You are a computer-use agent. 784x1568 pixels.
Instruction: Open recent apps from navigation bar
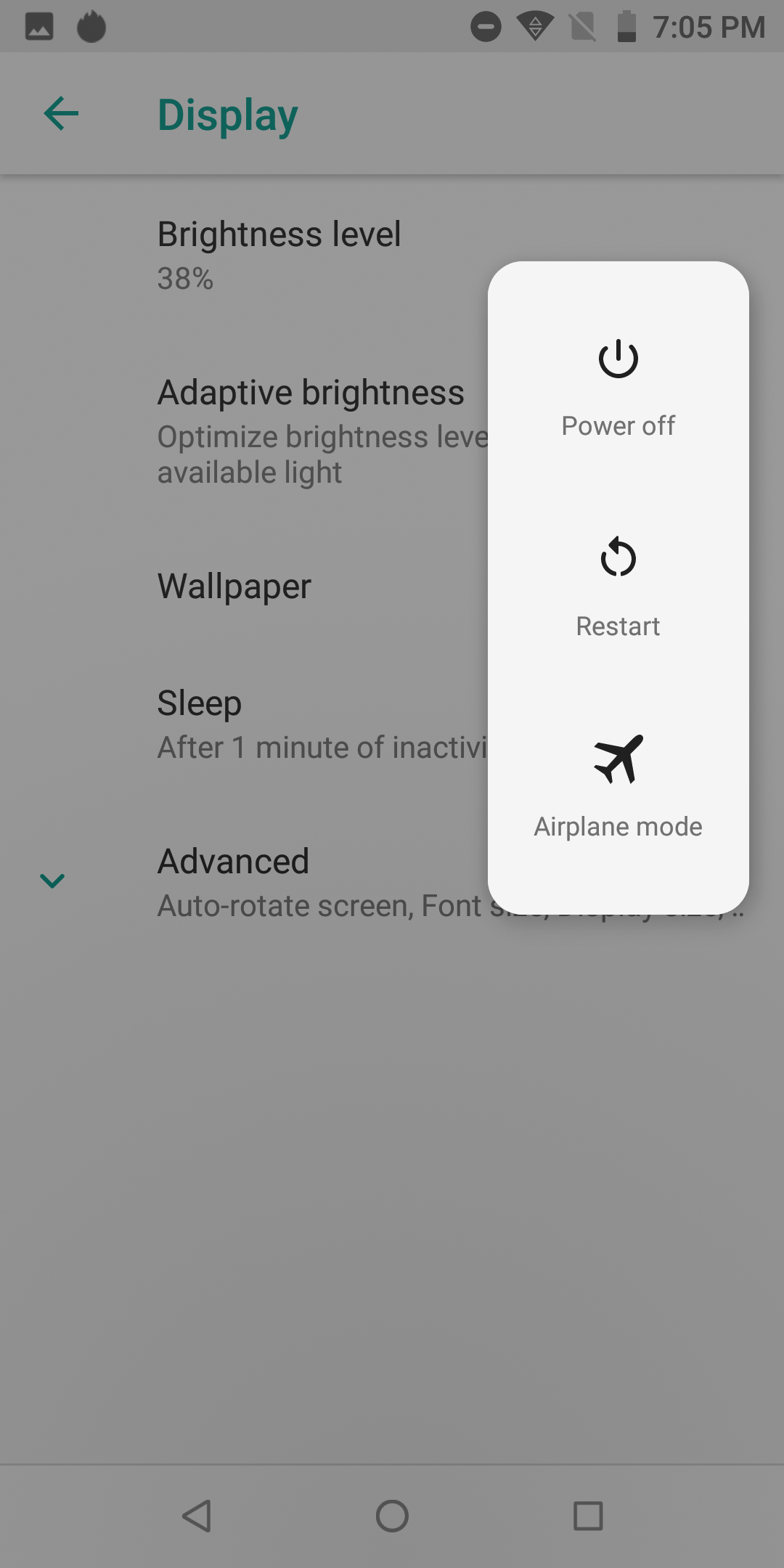point(588,1516)
